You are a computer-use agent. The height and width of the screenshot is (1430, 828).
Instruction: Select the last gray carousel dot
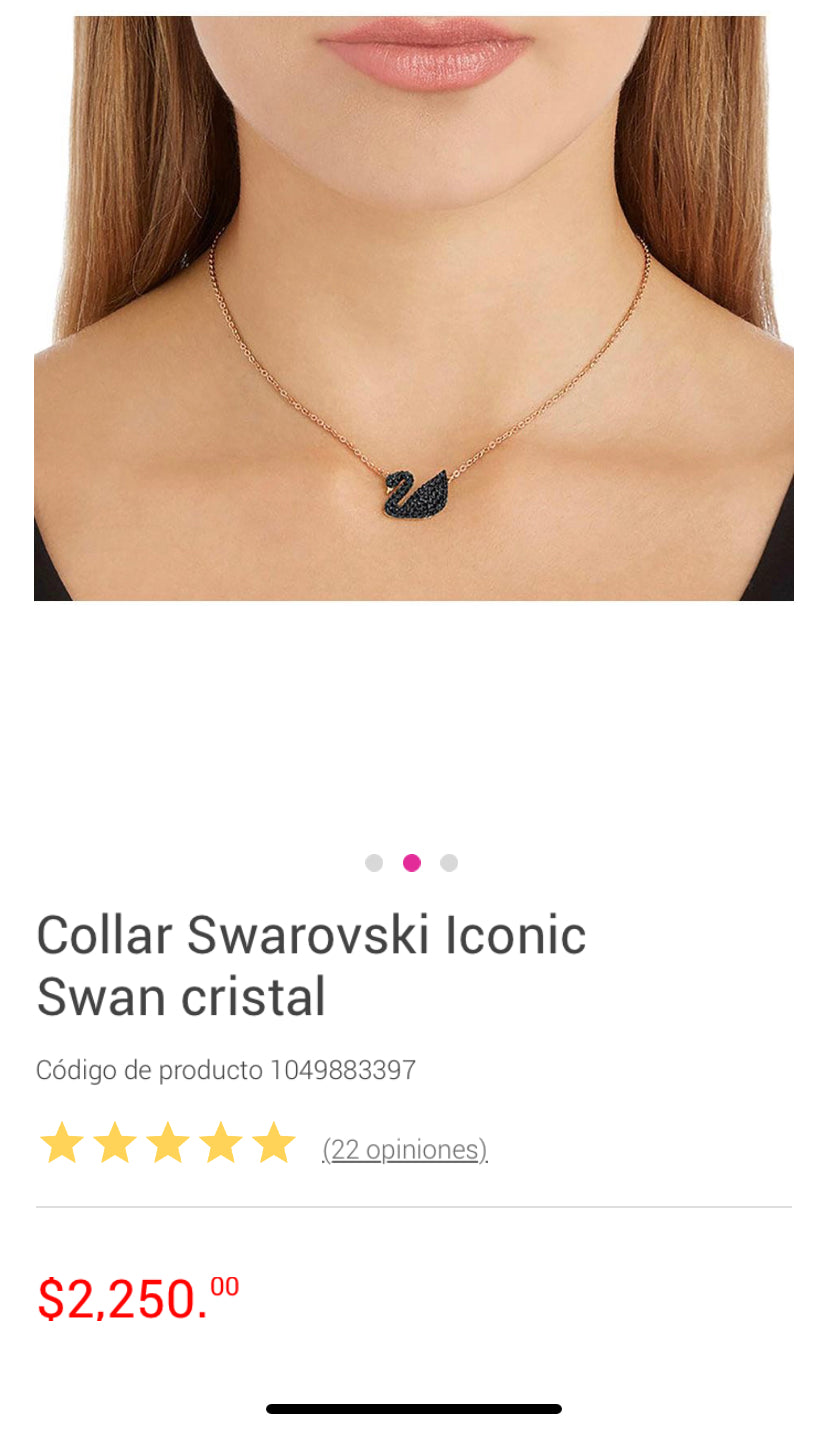pyautogui.click(x=450, y=862)
